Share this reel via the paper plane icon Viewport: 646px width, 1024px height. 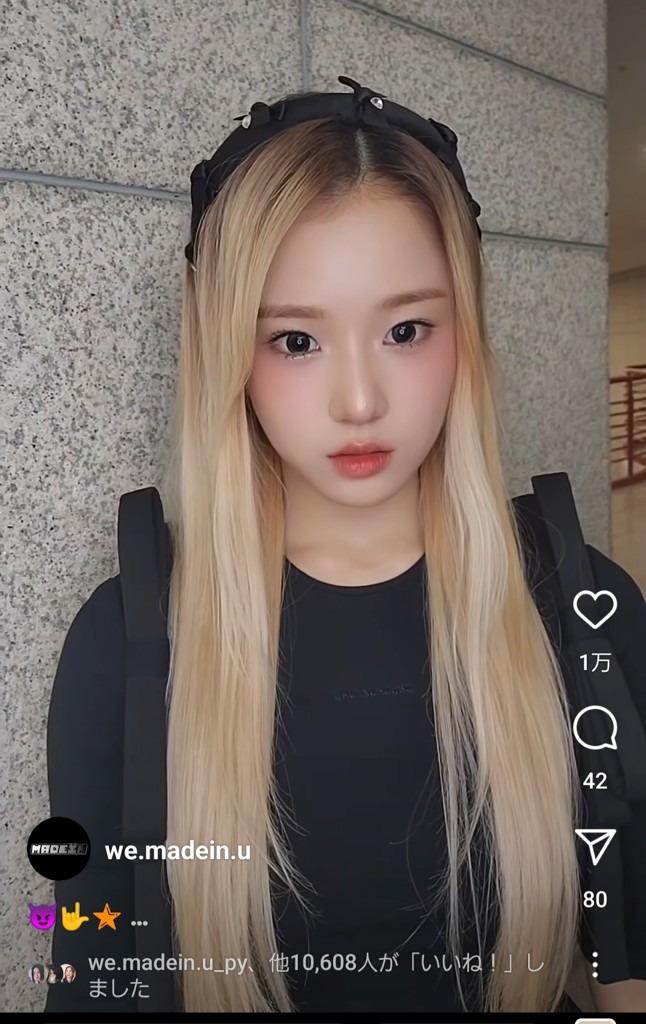595,847
